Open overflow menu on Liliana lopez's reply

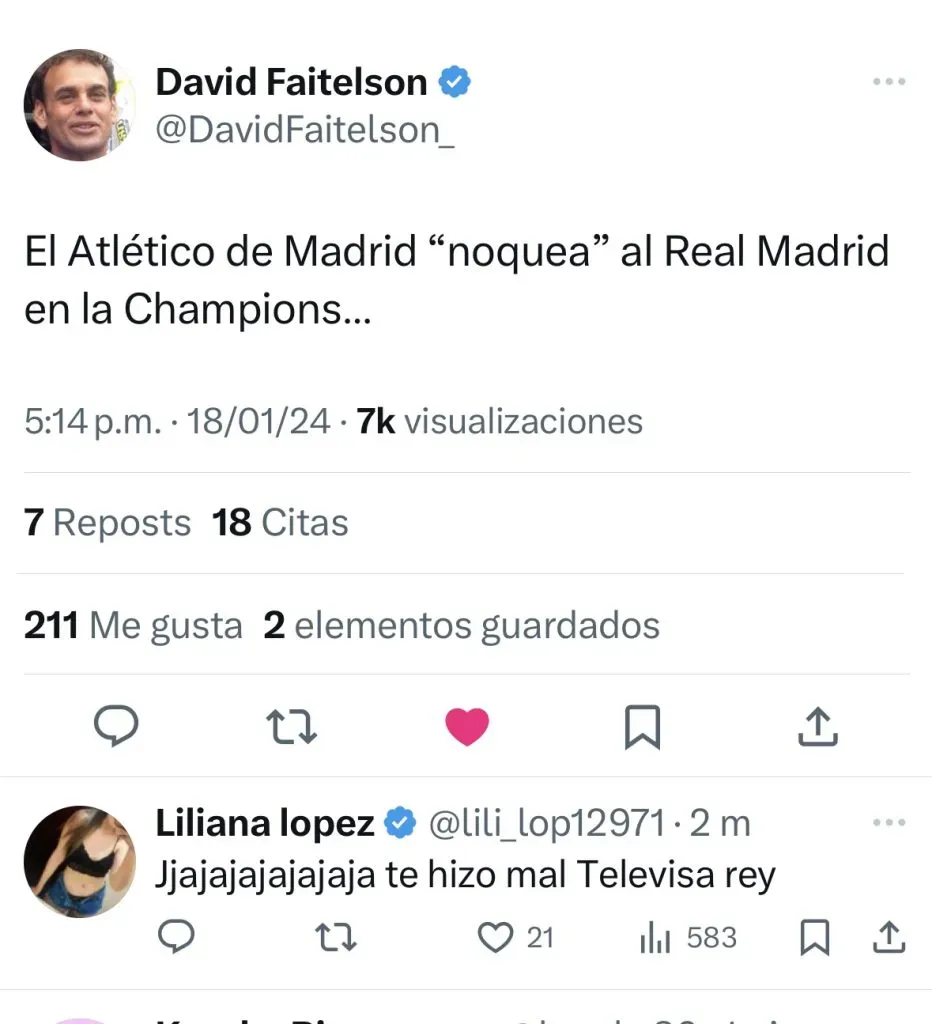pos(888,823)
